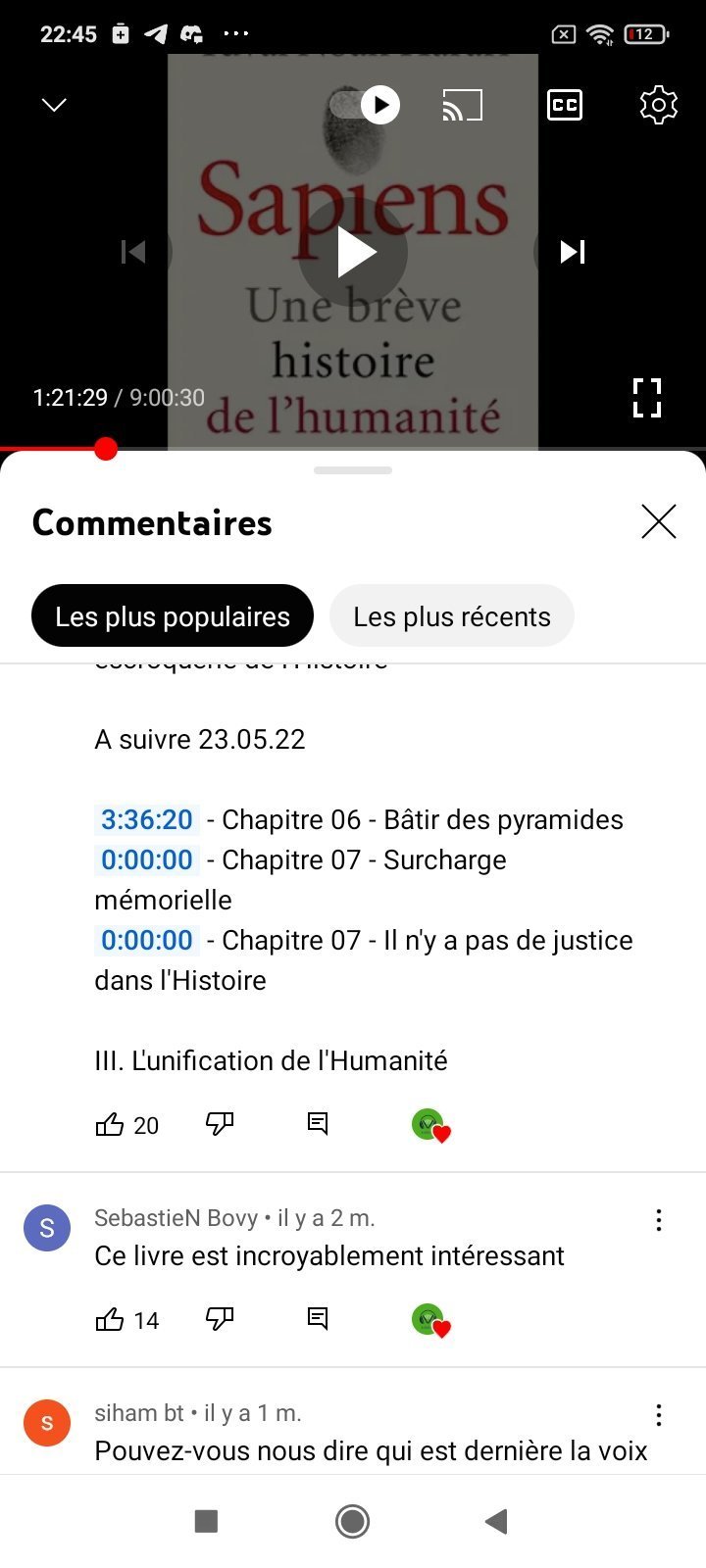The width and height of the screenshot is (706, 1568).
Task: Play the Sapiens video
Action: [x=353, y=252]
